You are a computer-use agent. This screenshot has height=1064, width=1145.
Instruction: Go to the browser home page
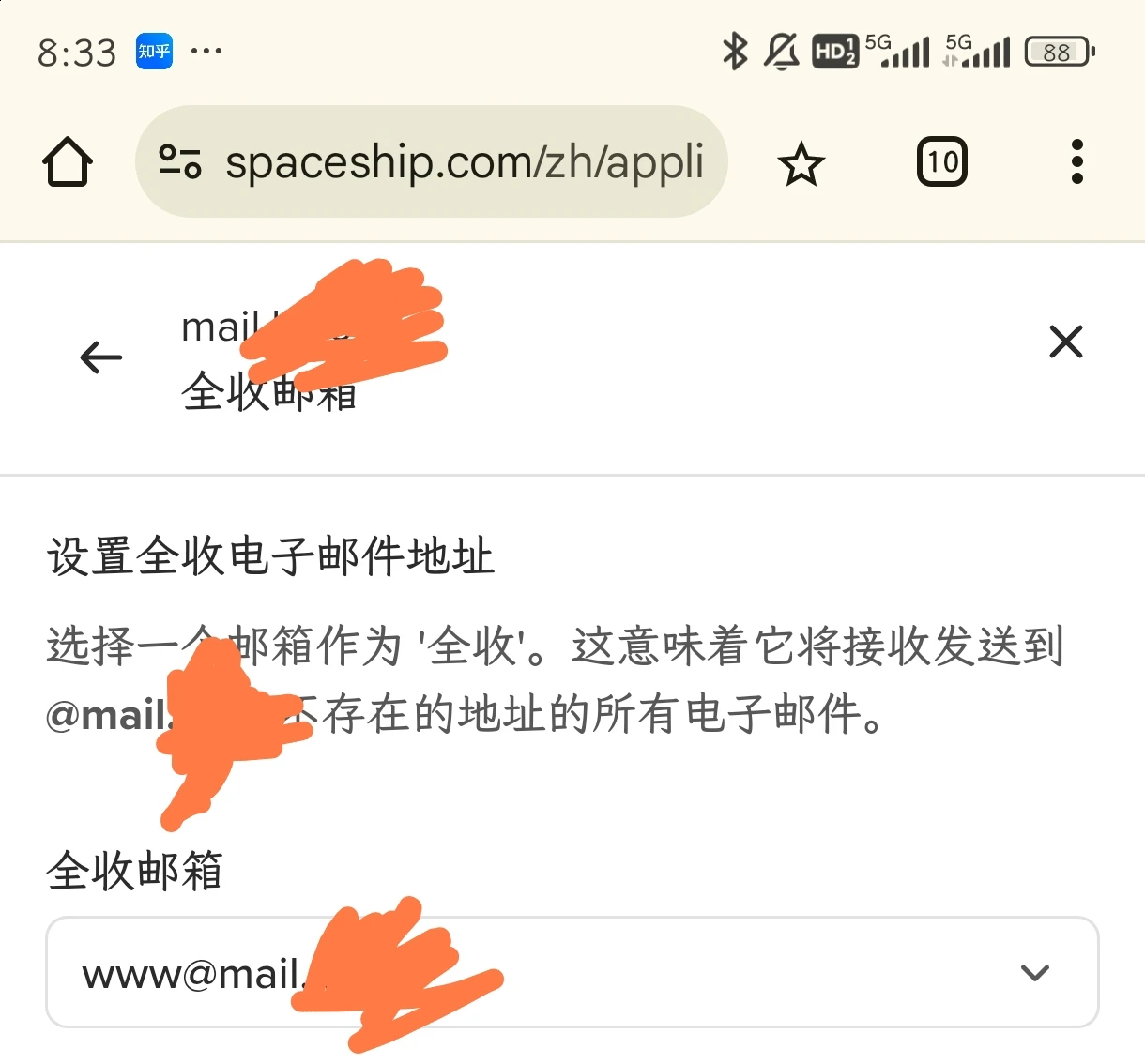tap(68, 162)
